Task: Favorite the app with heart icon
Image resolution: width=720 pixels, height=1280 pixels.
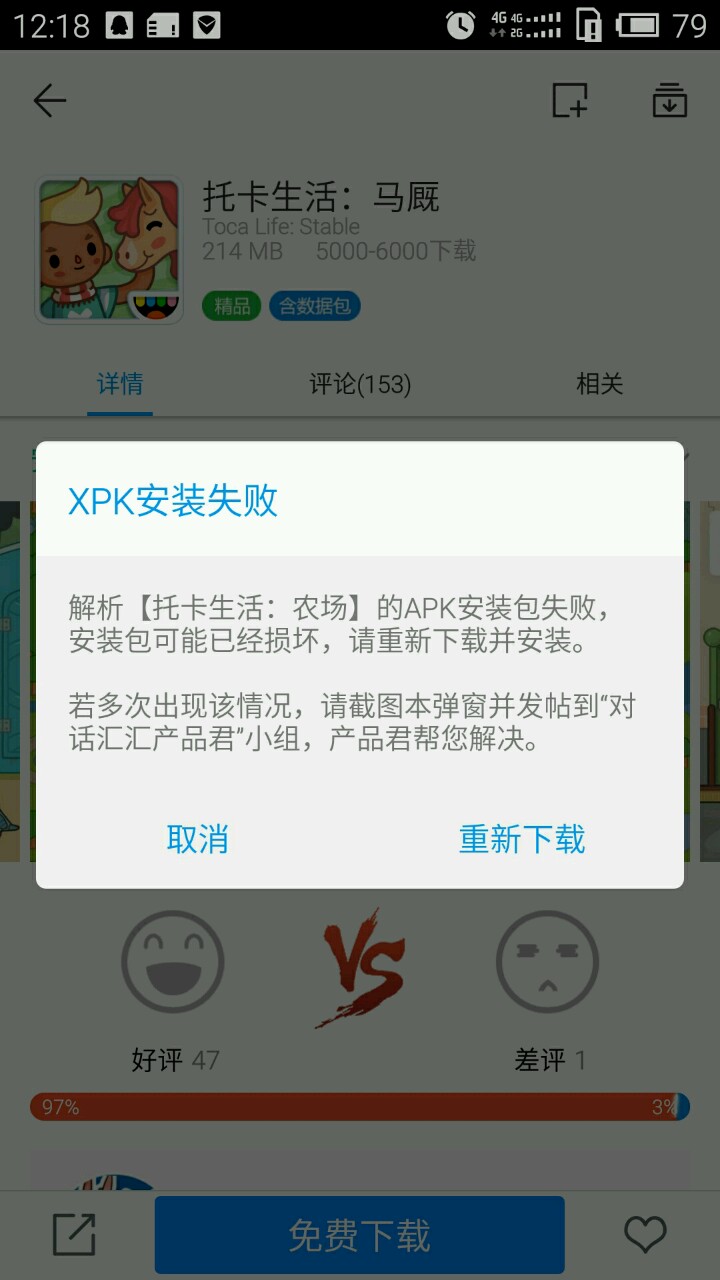Action: 645,1235
